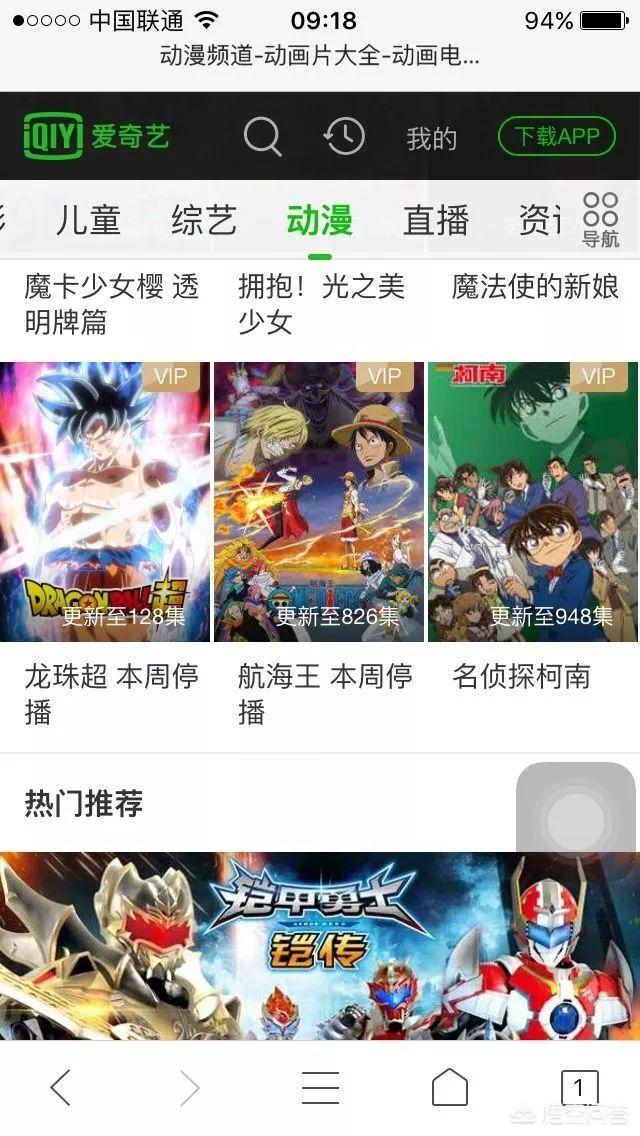This screenshot has height=1136, width=640.
Task: Go to the browser home page
Action: point(450,1087)
